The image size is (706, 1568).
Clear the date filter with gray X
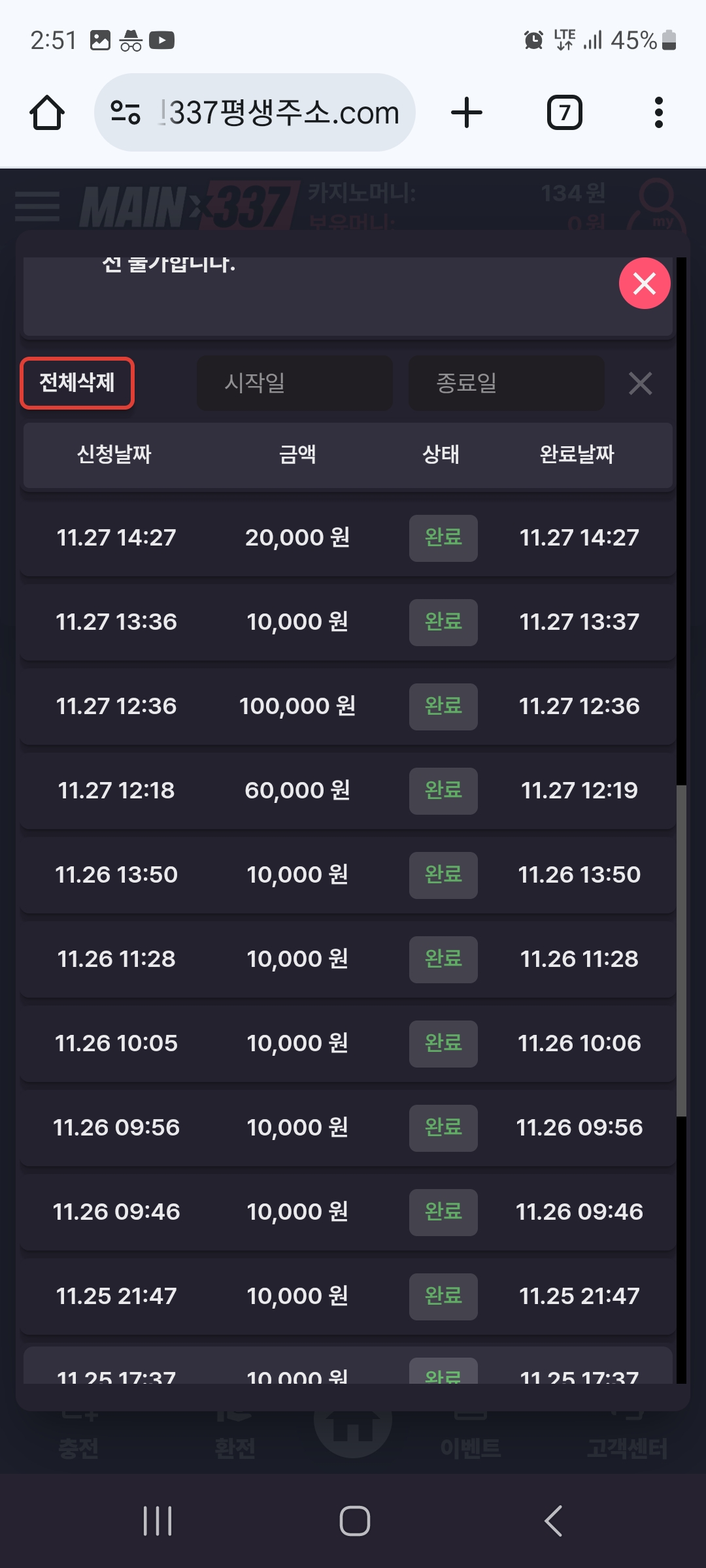pyautogui.click(x=640, y=384)
